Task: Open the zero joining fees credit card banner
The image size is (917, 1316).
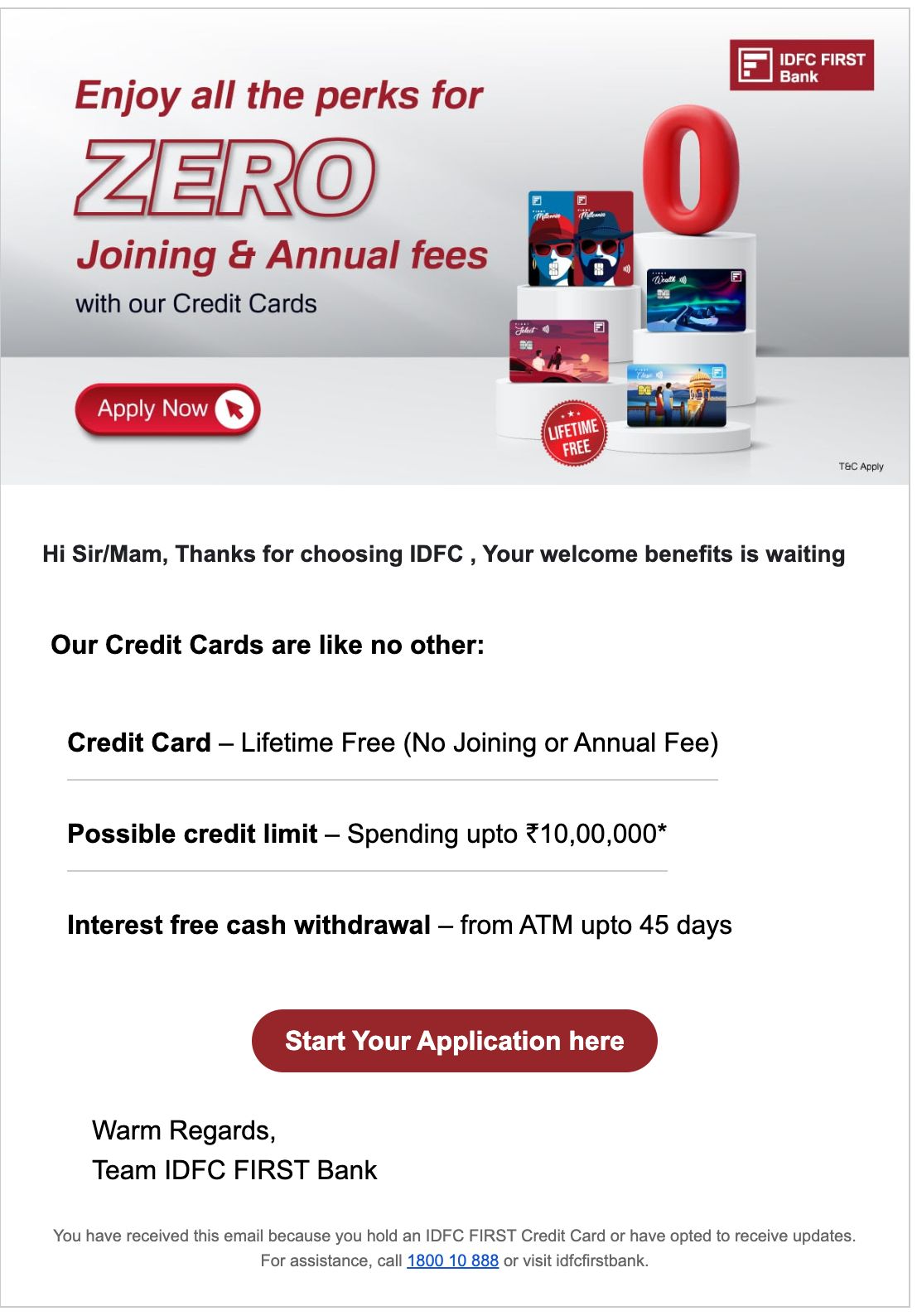Action: pyautogui.click(x=454, y=249)
